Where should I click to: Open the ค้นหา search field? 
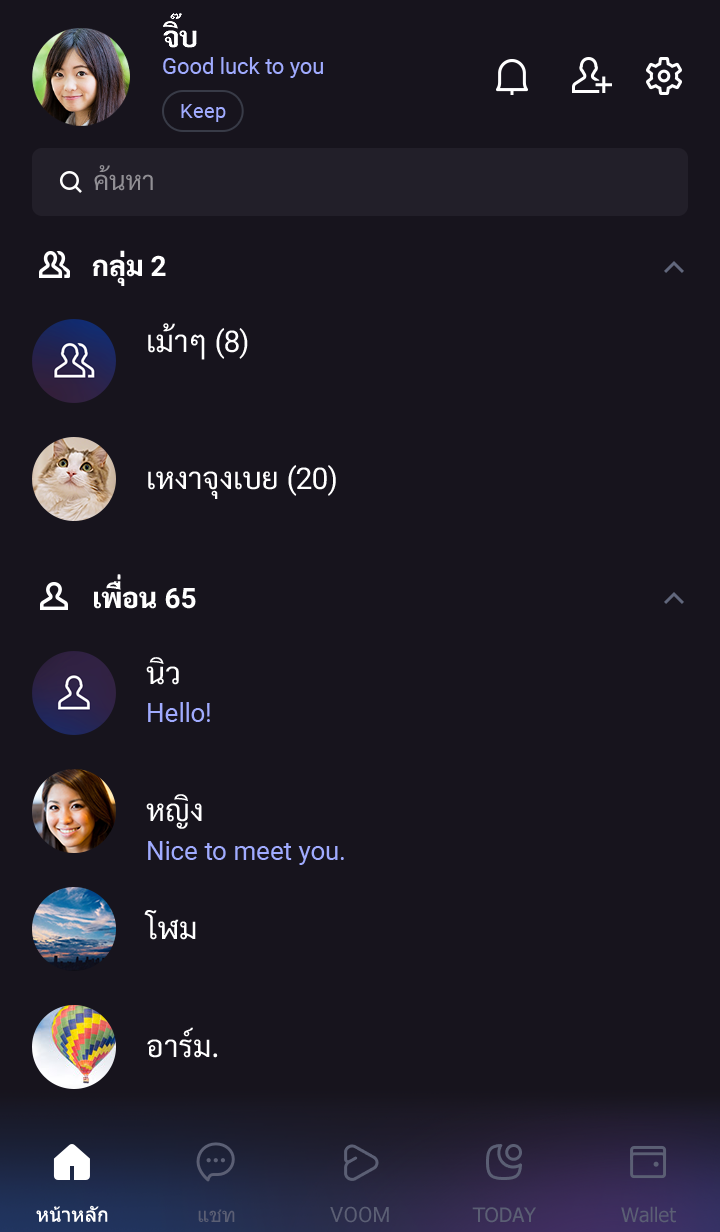[360, 182]
